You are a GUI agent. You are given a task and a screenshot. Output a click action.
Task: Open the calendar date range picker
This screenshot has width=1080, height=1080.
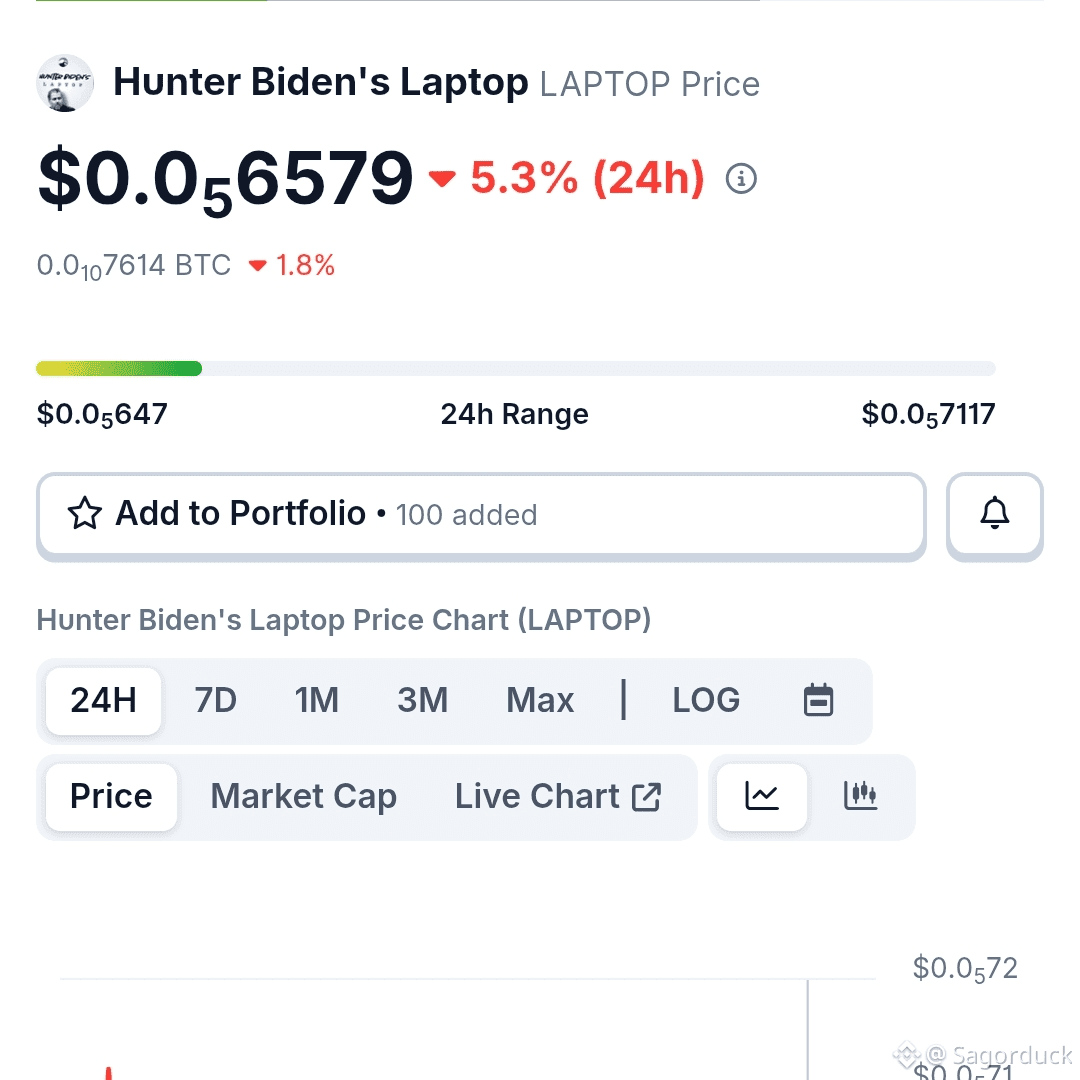[x=818, y=700]
